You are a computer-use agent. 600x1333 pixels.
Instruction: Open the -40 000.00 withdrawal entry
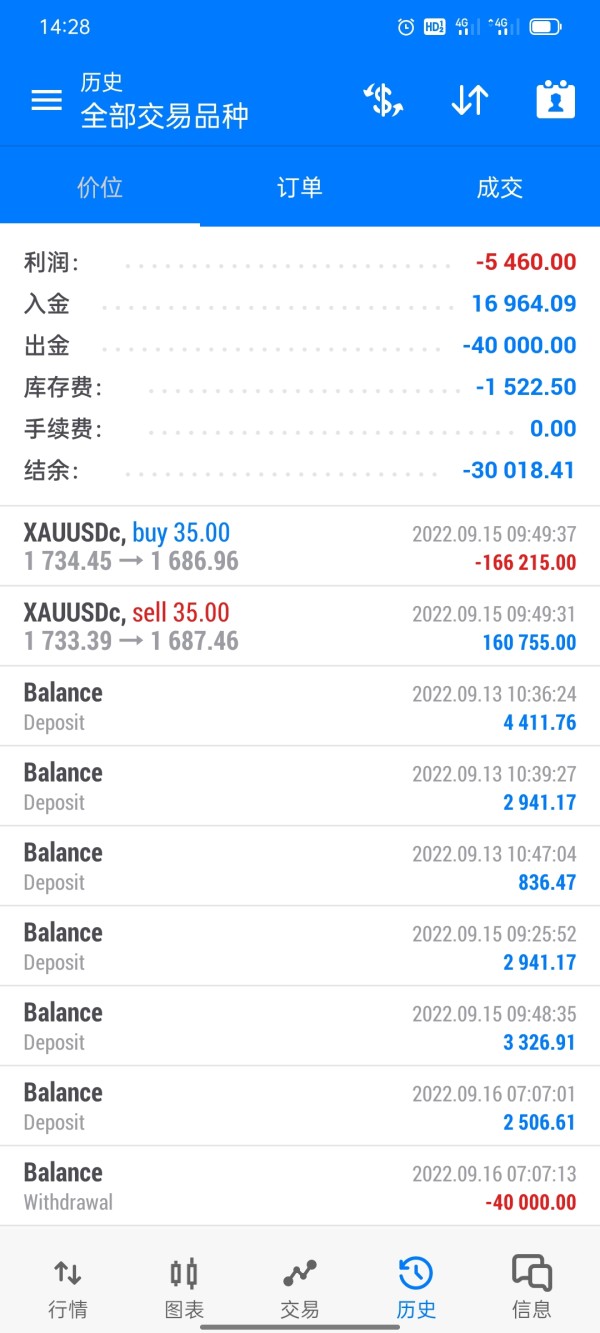pyautogui.click(x=300, y=1186)
